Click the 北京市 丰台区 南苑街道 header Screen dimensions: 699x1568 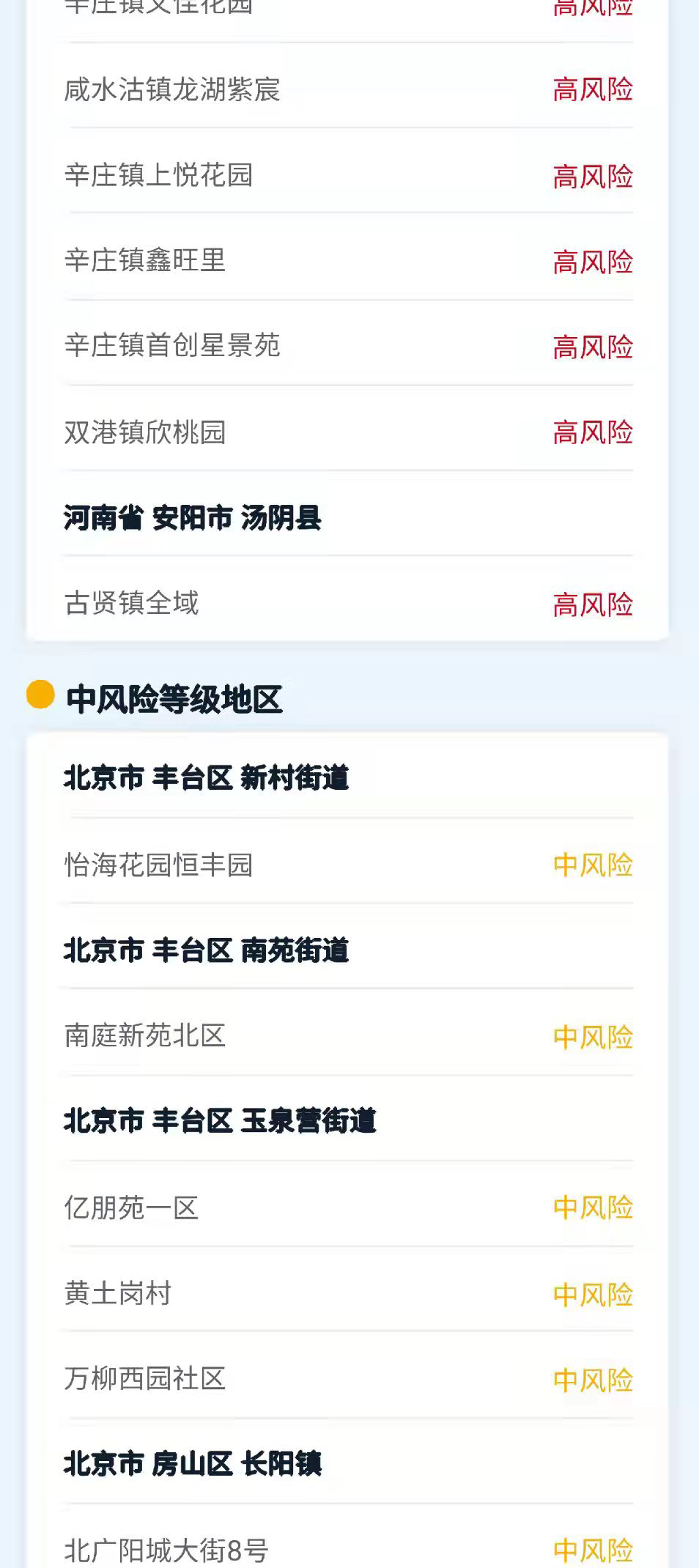[205, 951]
